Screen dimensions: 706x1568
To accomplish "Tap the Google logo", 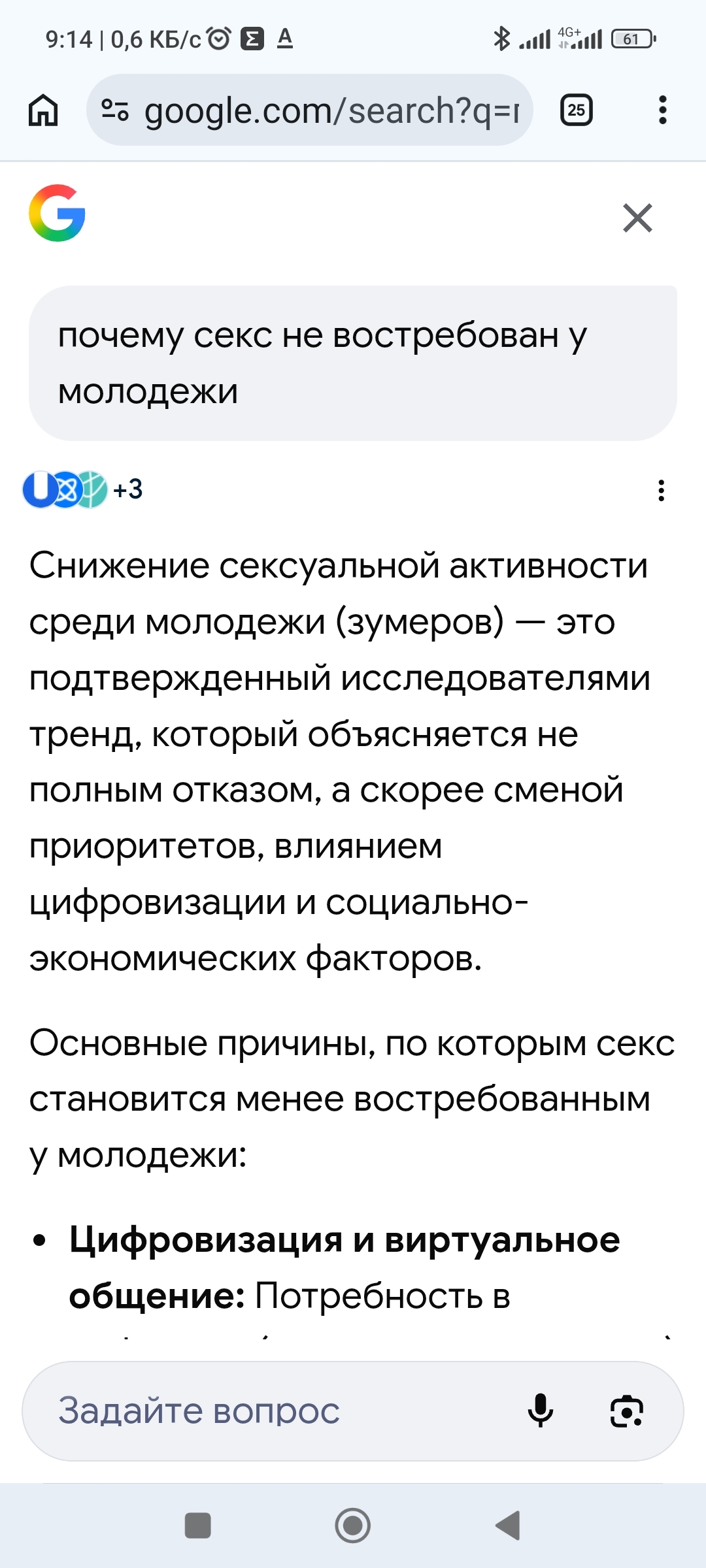I will click(x=57, y=213).
